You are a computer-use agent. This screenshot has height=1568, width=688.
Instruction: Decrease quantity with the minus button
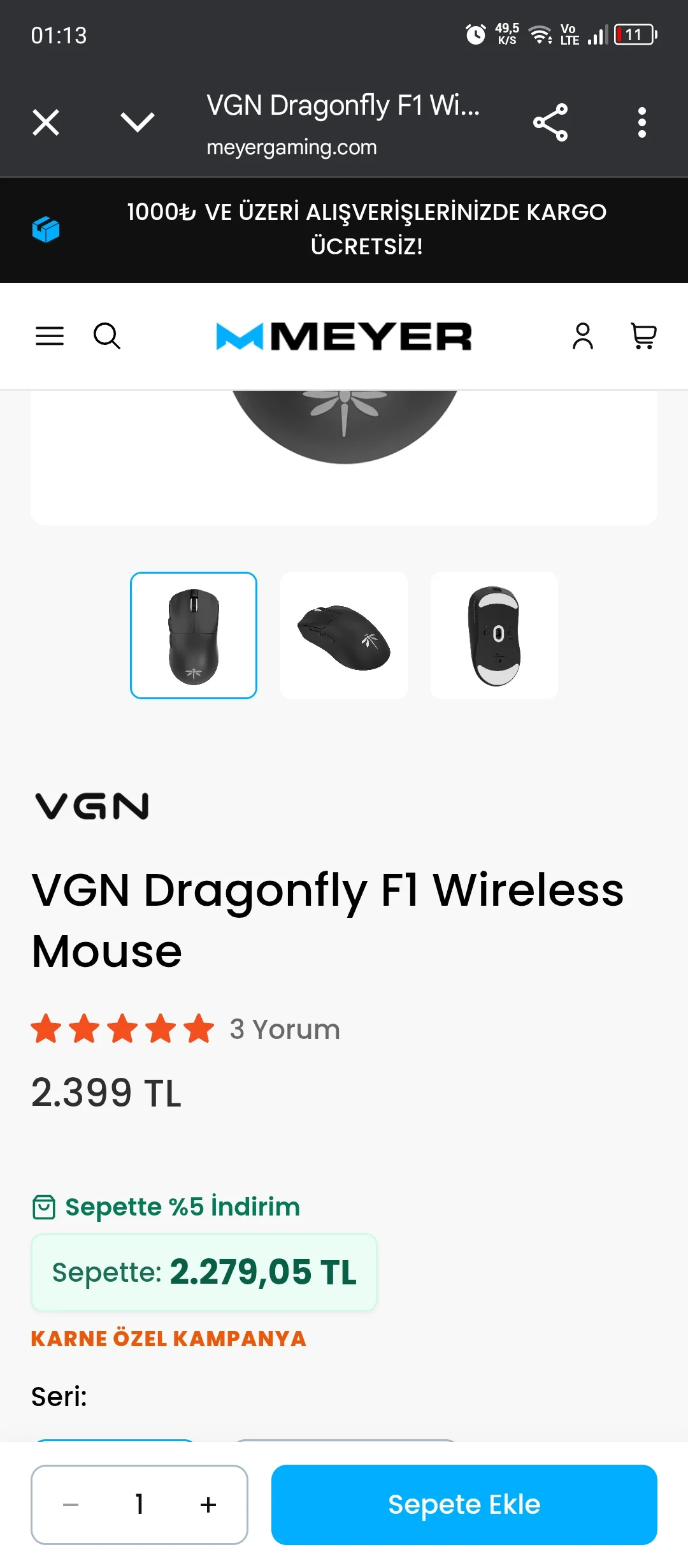[x=71, y=1505]
